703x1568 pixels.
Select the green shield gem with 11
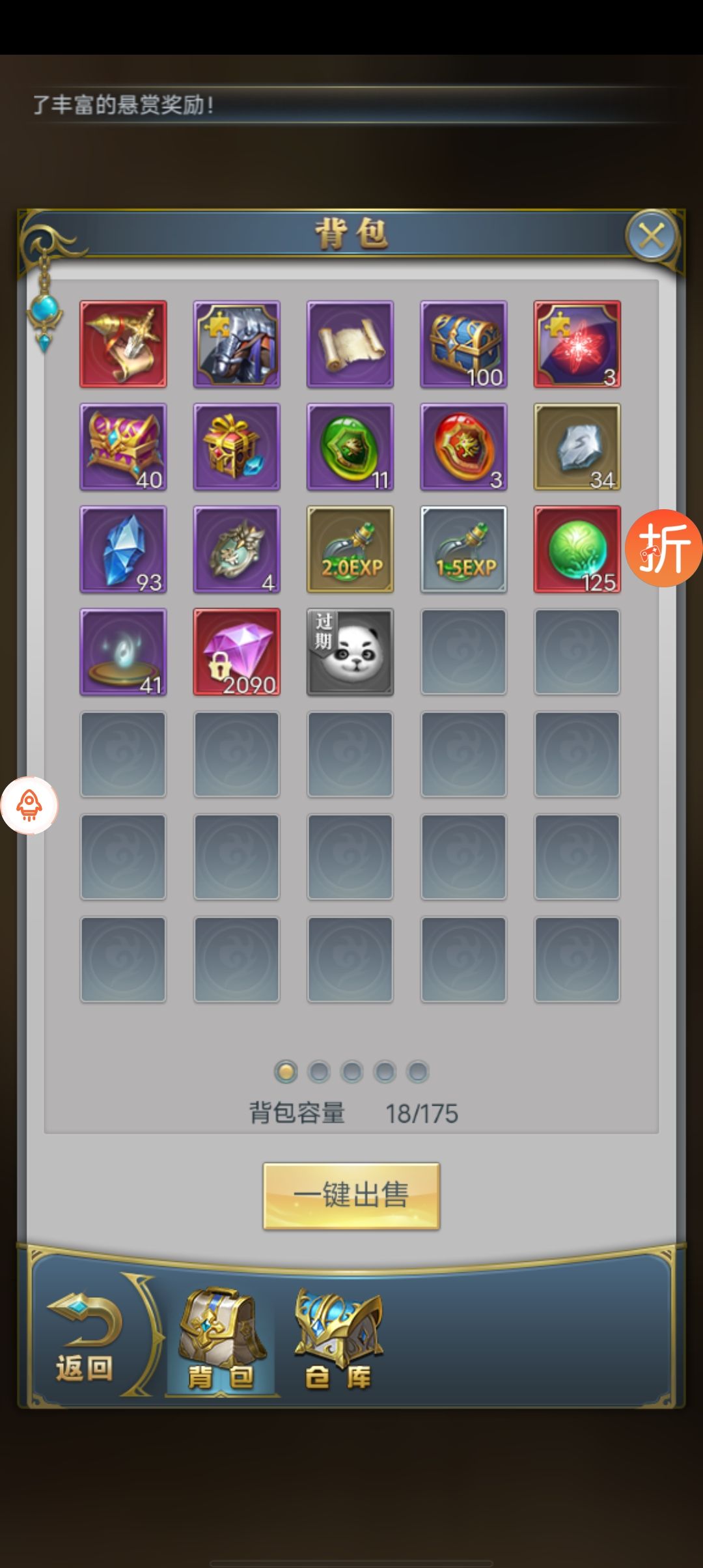click(350, 447)
